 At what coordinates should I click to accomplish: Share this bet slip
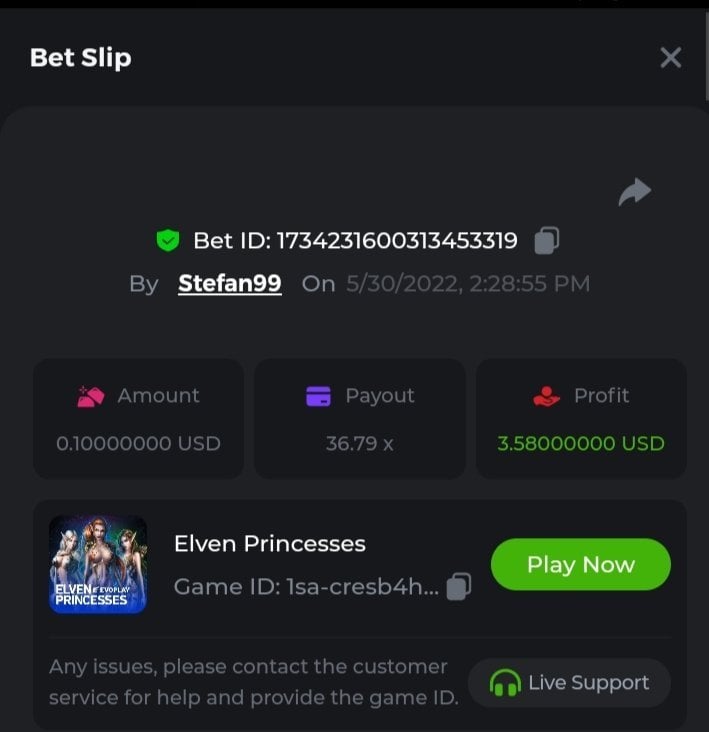pyautogui.click(x=634, y=191)
